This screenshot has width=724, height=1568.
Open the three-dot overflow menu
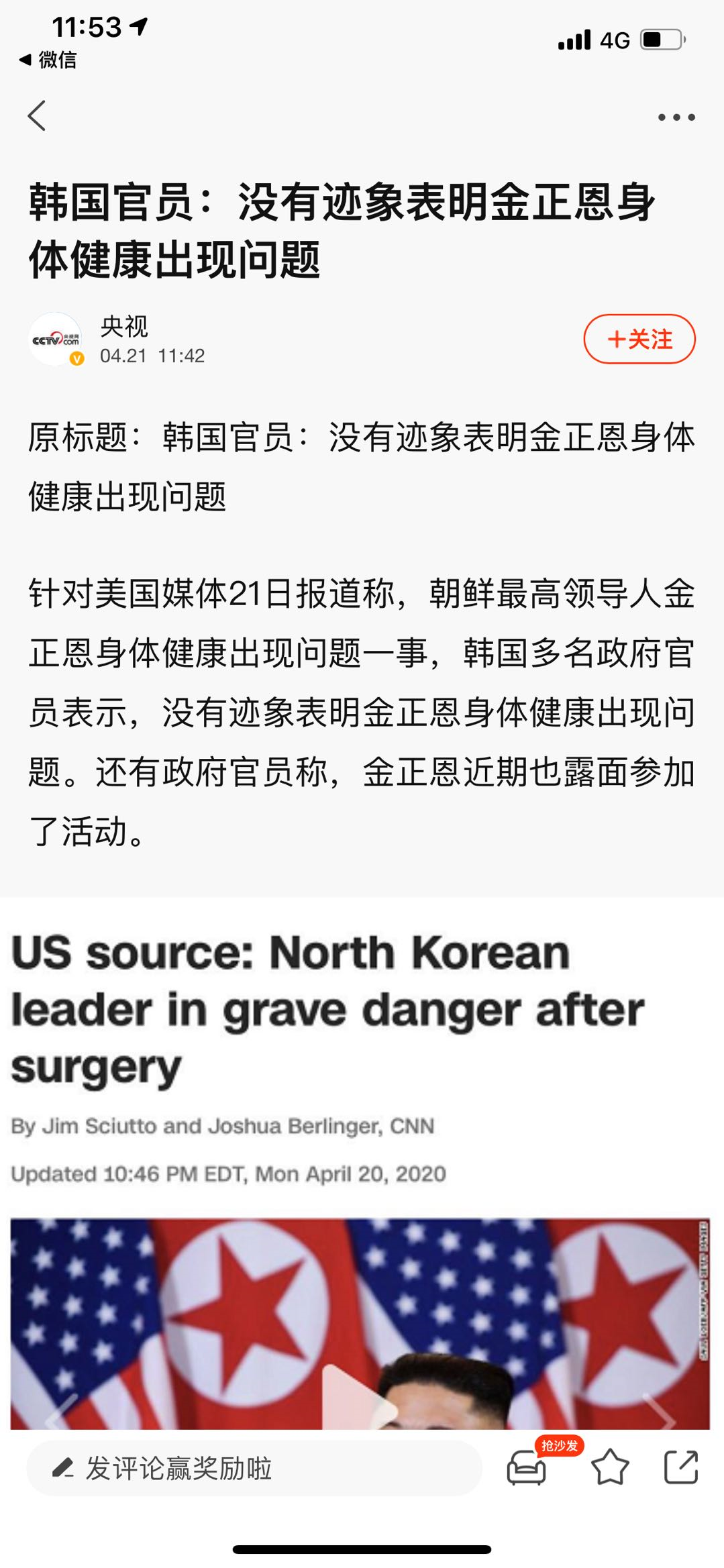676,117
